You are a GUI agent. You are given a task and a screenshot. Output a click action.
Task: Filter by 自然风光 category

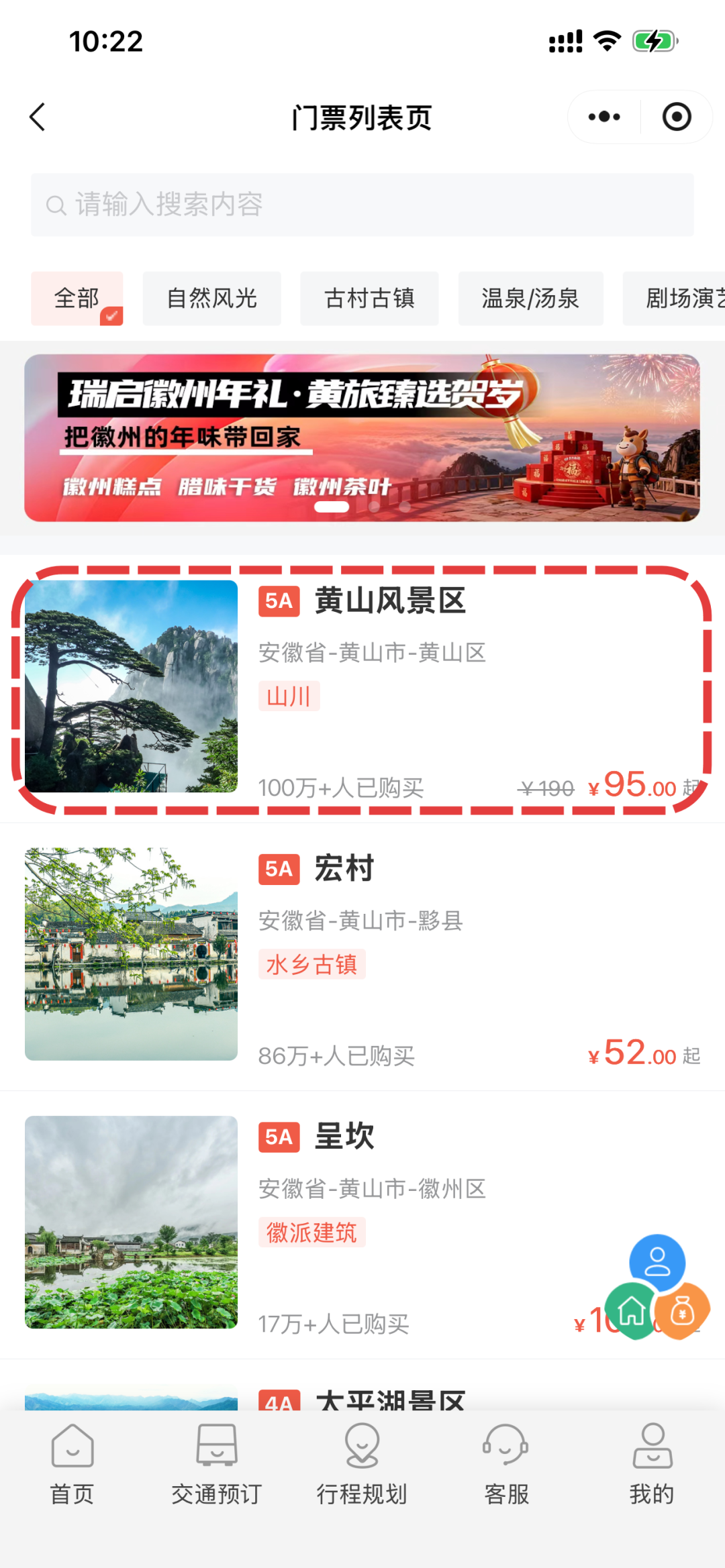click(212, 299)
